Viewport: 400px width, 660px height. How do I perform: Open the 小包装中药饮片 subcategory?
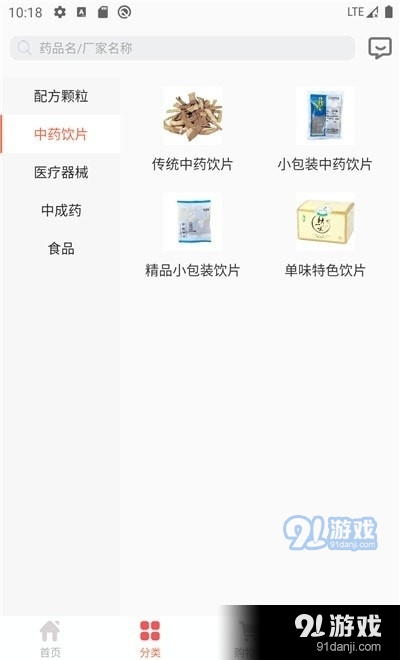click(x=325, y=130)
